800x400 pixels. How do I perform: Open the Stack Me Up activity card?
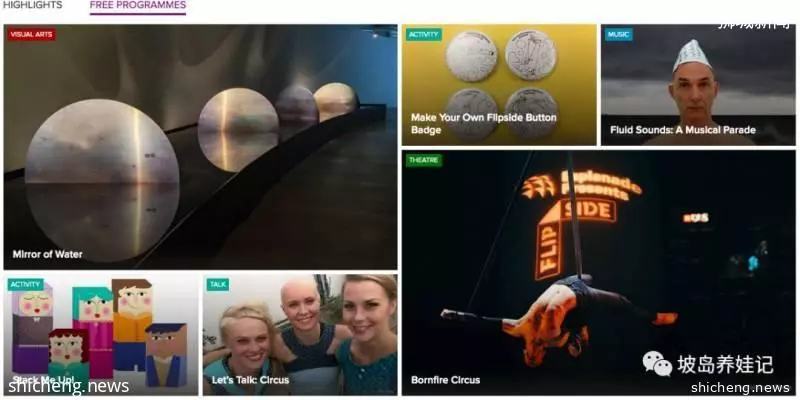100,334
